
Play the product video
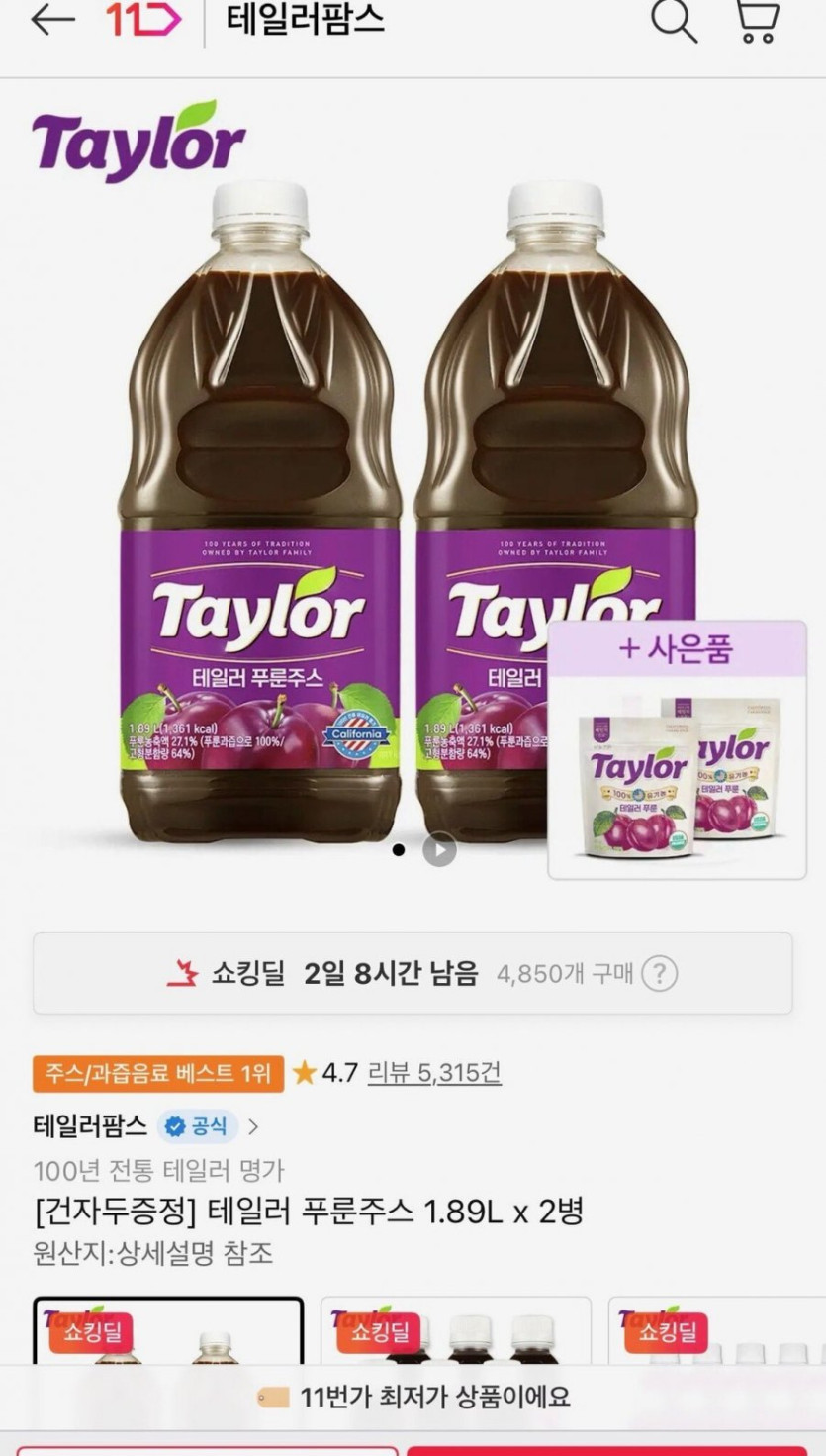(440, 849)
